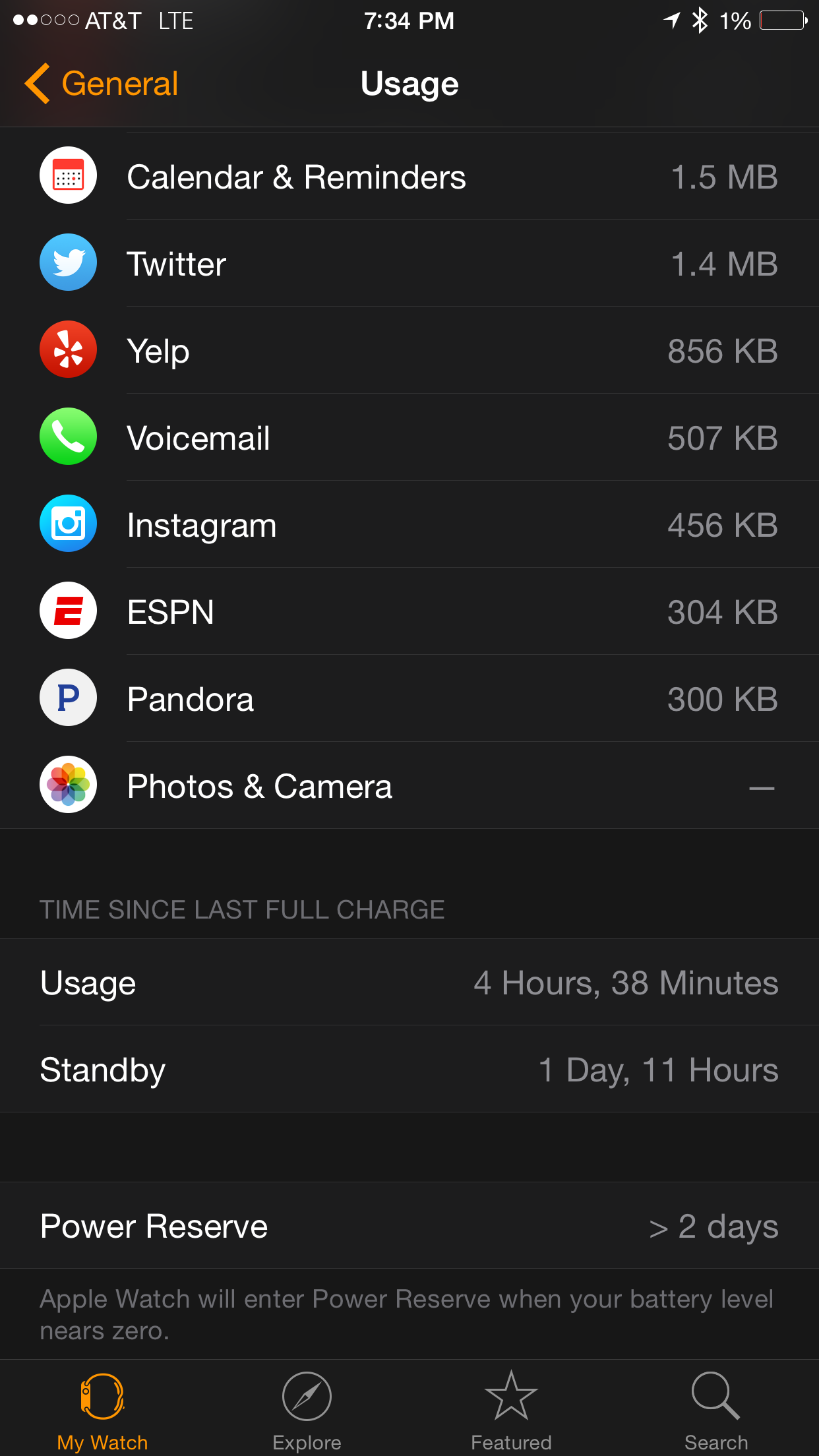Go back to General settings
The width and height of the screenshot is (819, 1456).
point(102,84)
